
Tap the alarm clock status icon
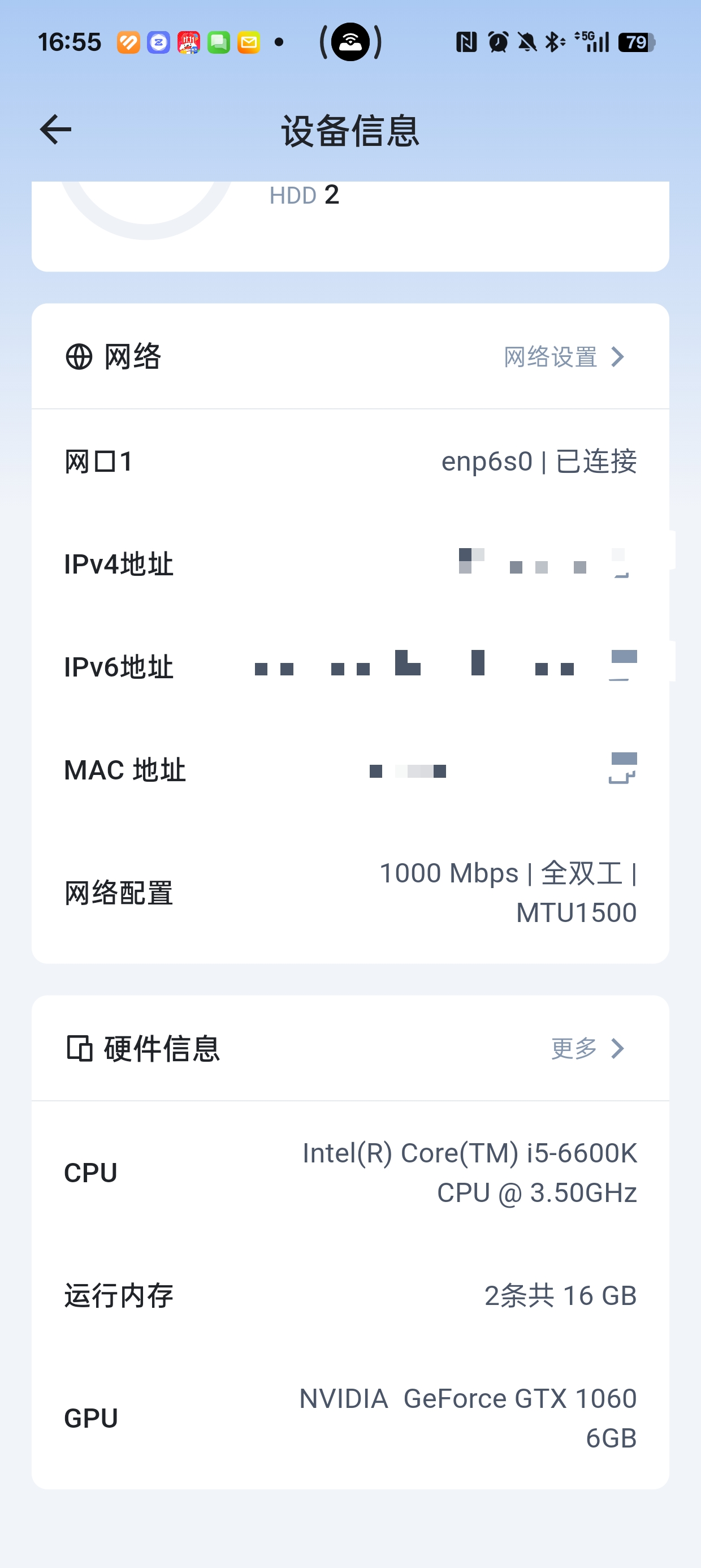point(497,42)
